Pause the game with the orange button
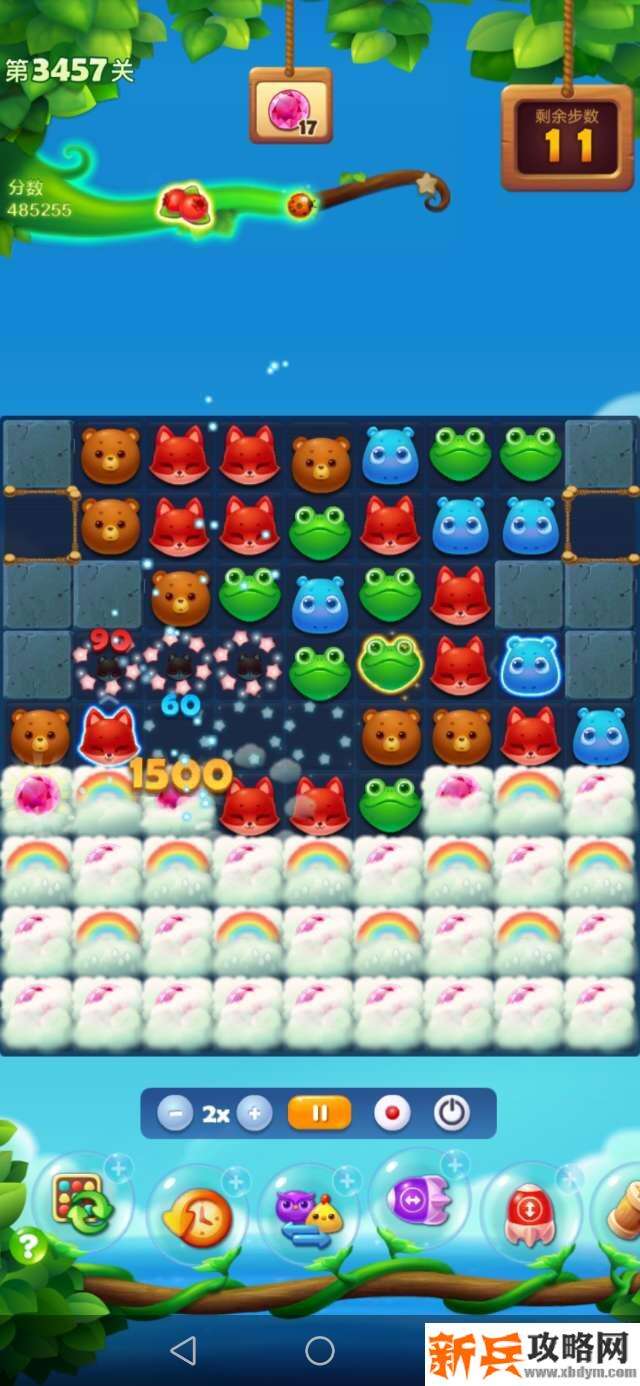 click(x=319, y=1113)
